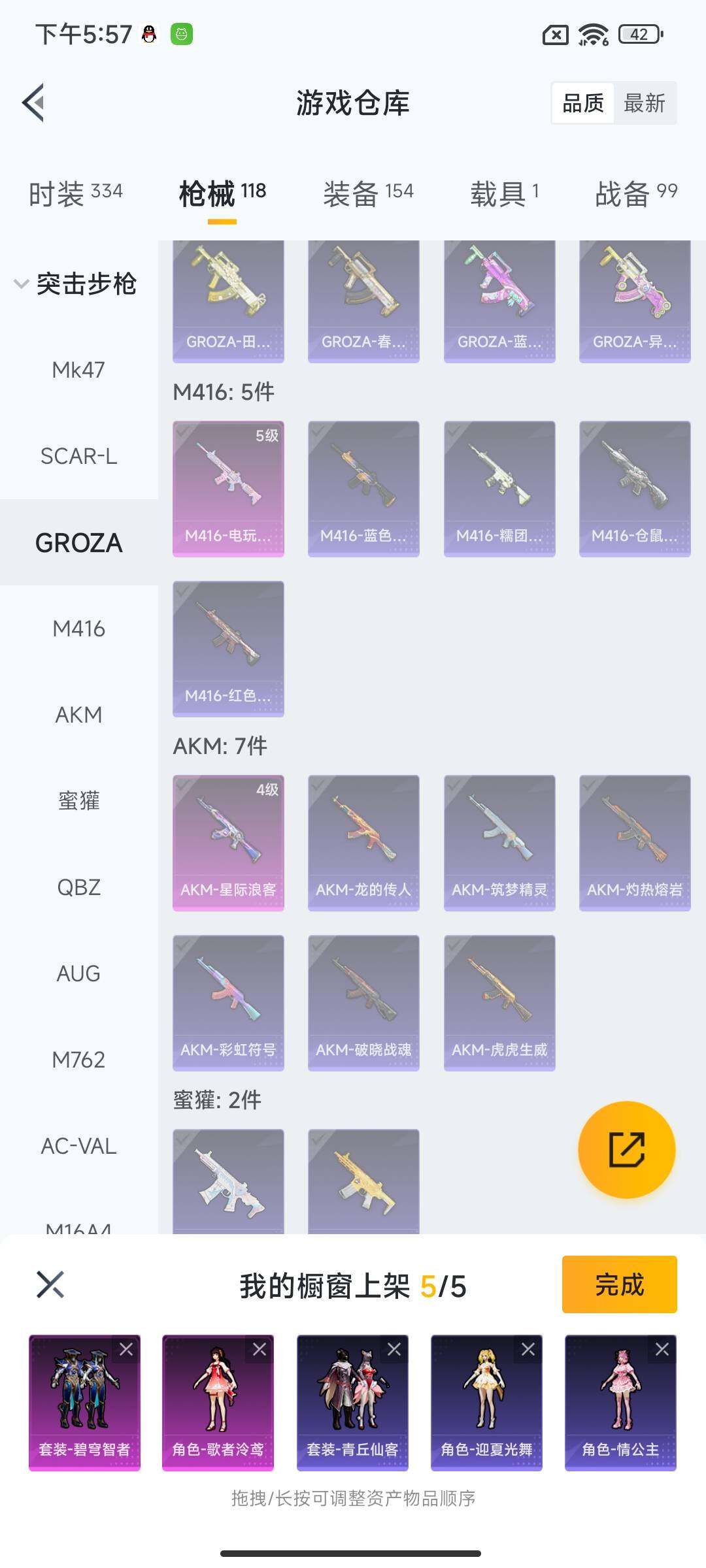
Task: Switch sorting to 最新
Action: 646,103
